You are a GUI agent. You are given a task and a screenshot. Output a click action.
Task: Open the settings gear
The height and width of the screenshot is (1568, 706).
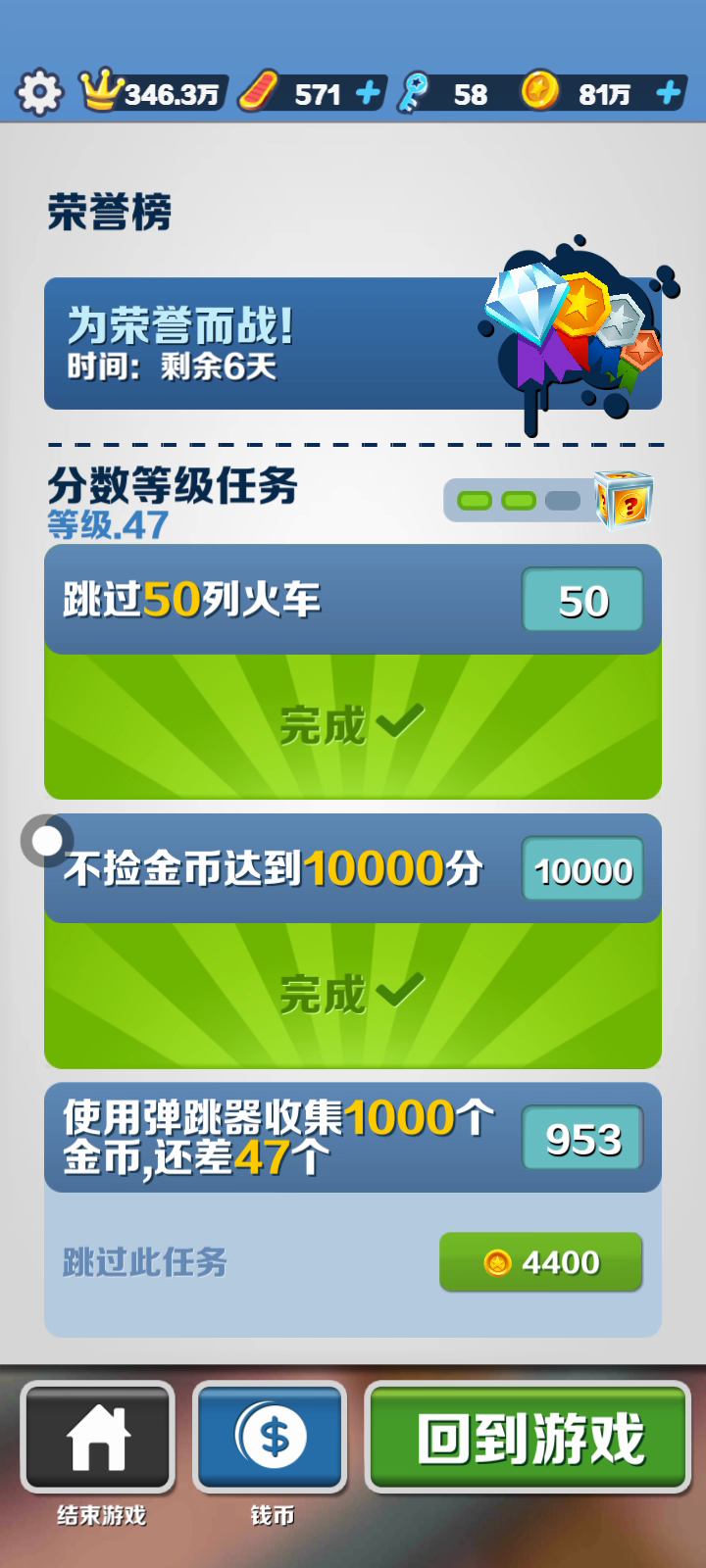click(39, 93)
